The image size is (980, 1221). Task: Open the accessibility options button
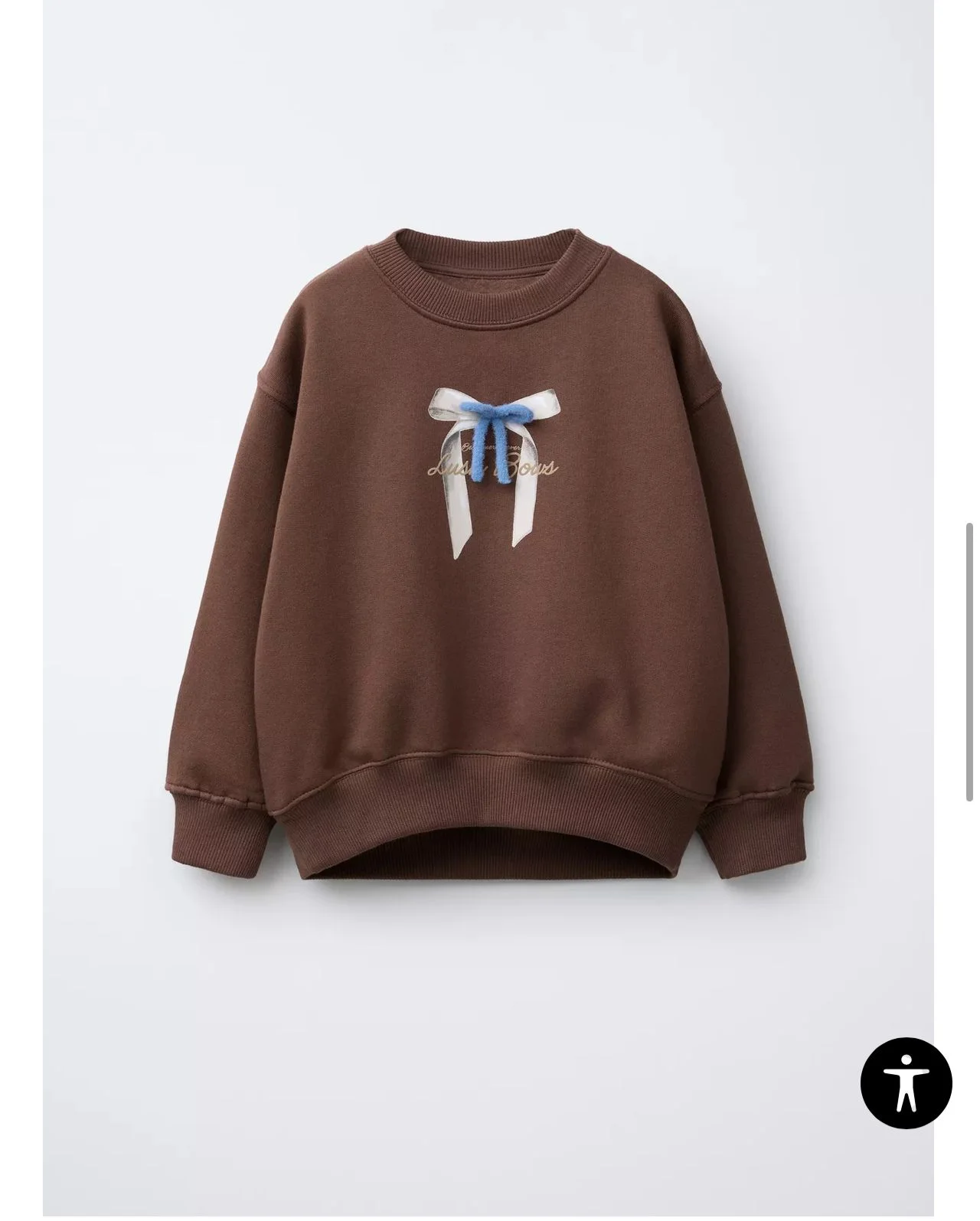pos(906,1082)
